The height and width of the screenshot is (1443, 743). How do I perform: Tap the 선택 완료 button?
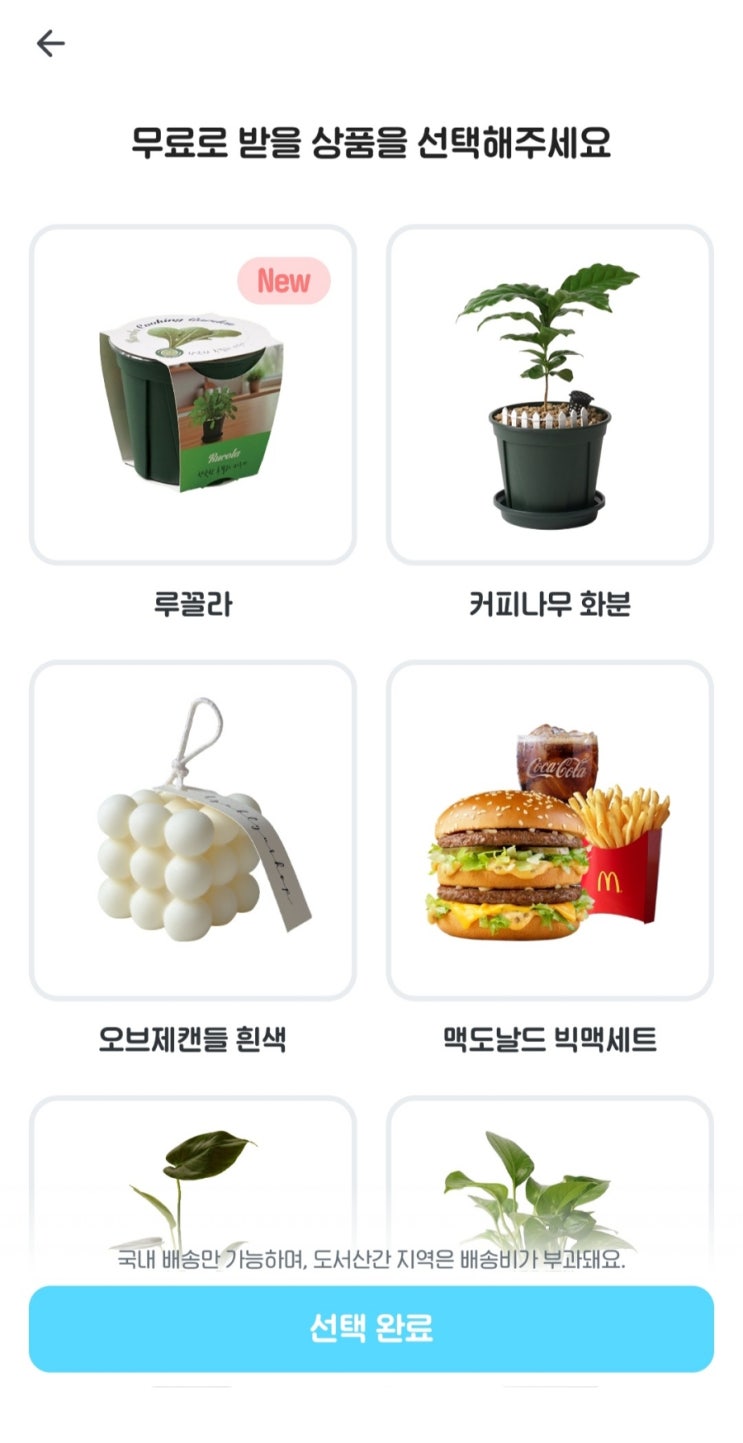pos(371,1329)
